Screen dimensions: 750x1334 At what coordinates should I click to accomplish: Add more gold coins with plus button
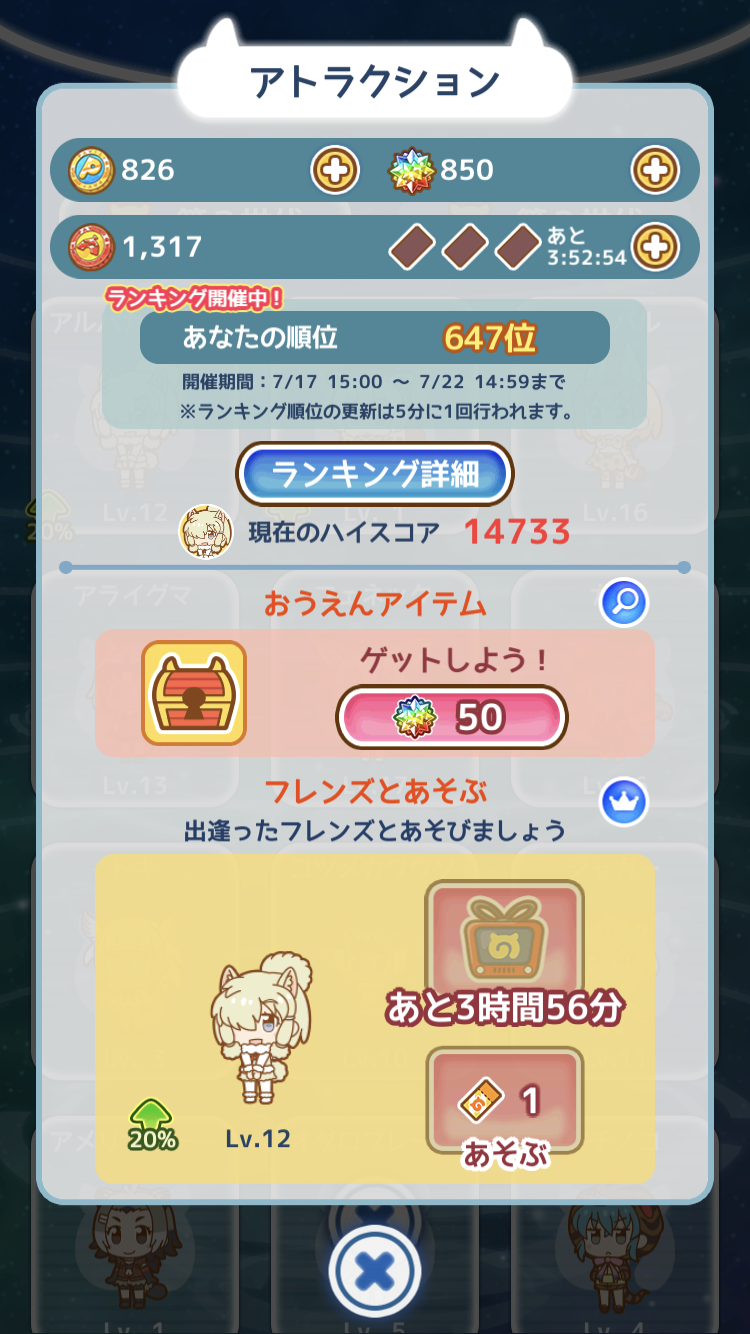(336, 170)
